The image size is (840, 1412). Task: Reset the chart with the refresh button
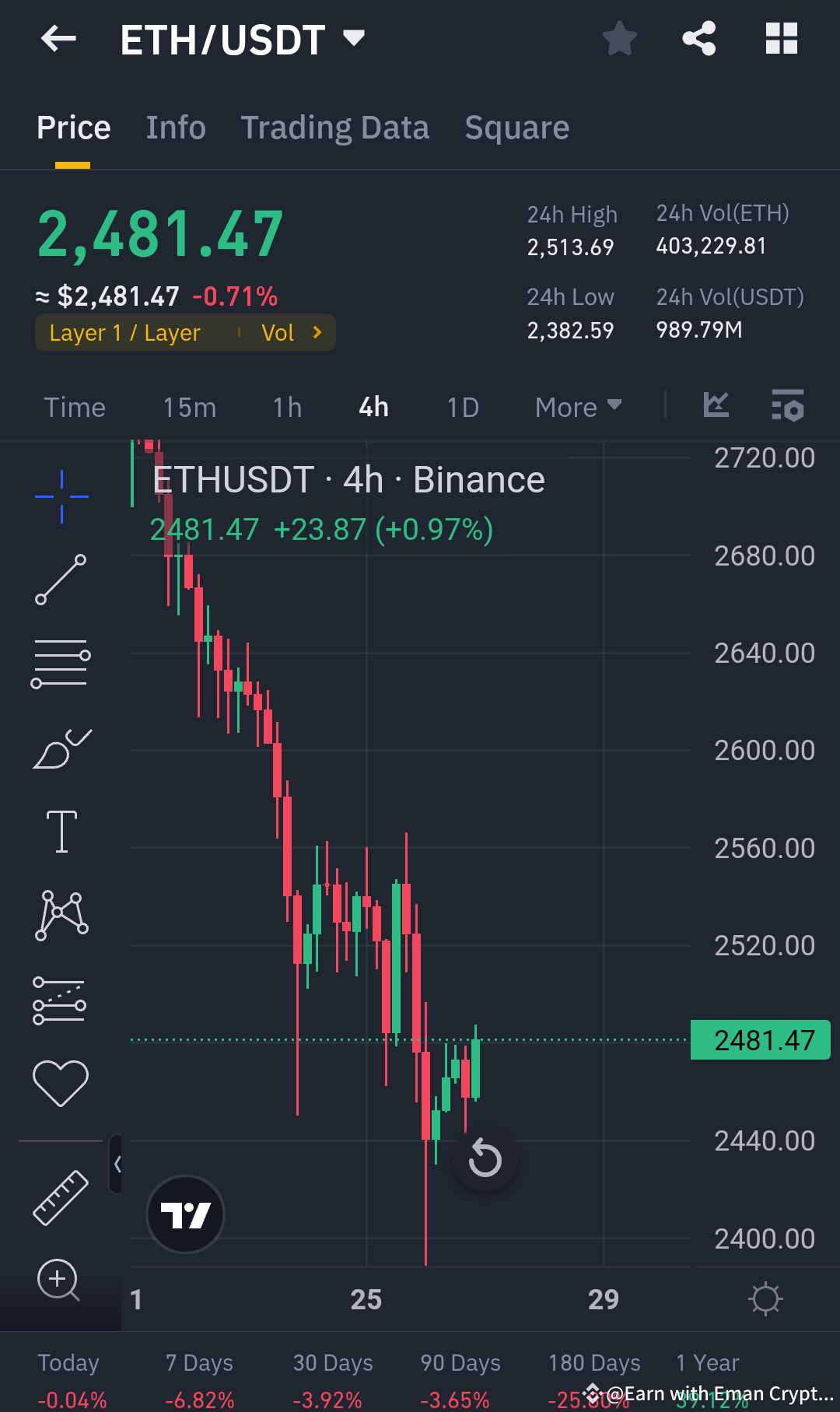pyautogui.click(x=485, y=1158)
